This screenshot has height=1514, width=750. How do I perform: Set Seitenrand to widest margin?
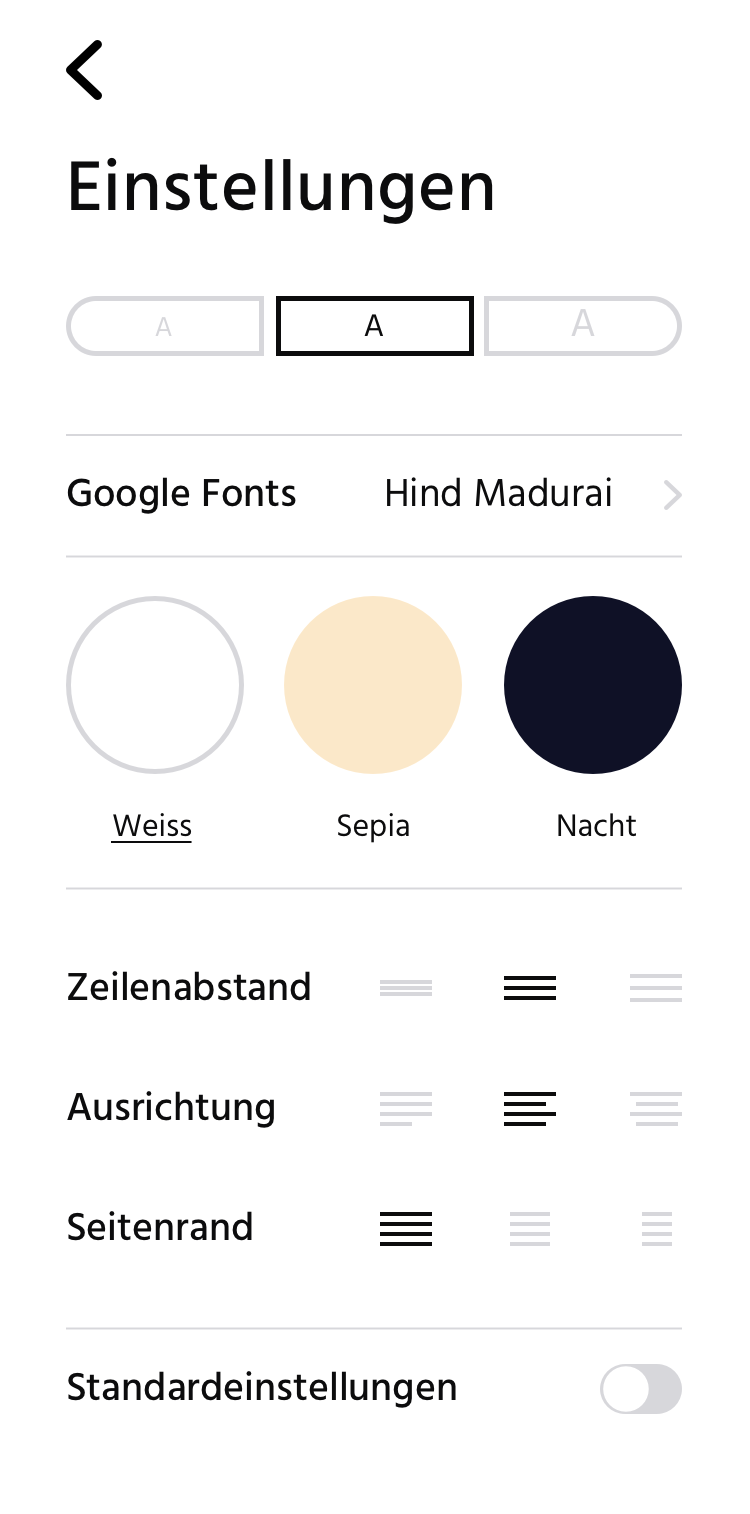656,1228
